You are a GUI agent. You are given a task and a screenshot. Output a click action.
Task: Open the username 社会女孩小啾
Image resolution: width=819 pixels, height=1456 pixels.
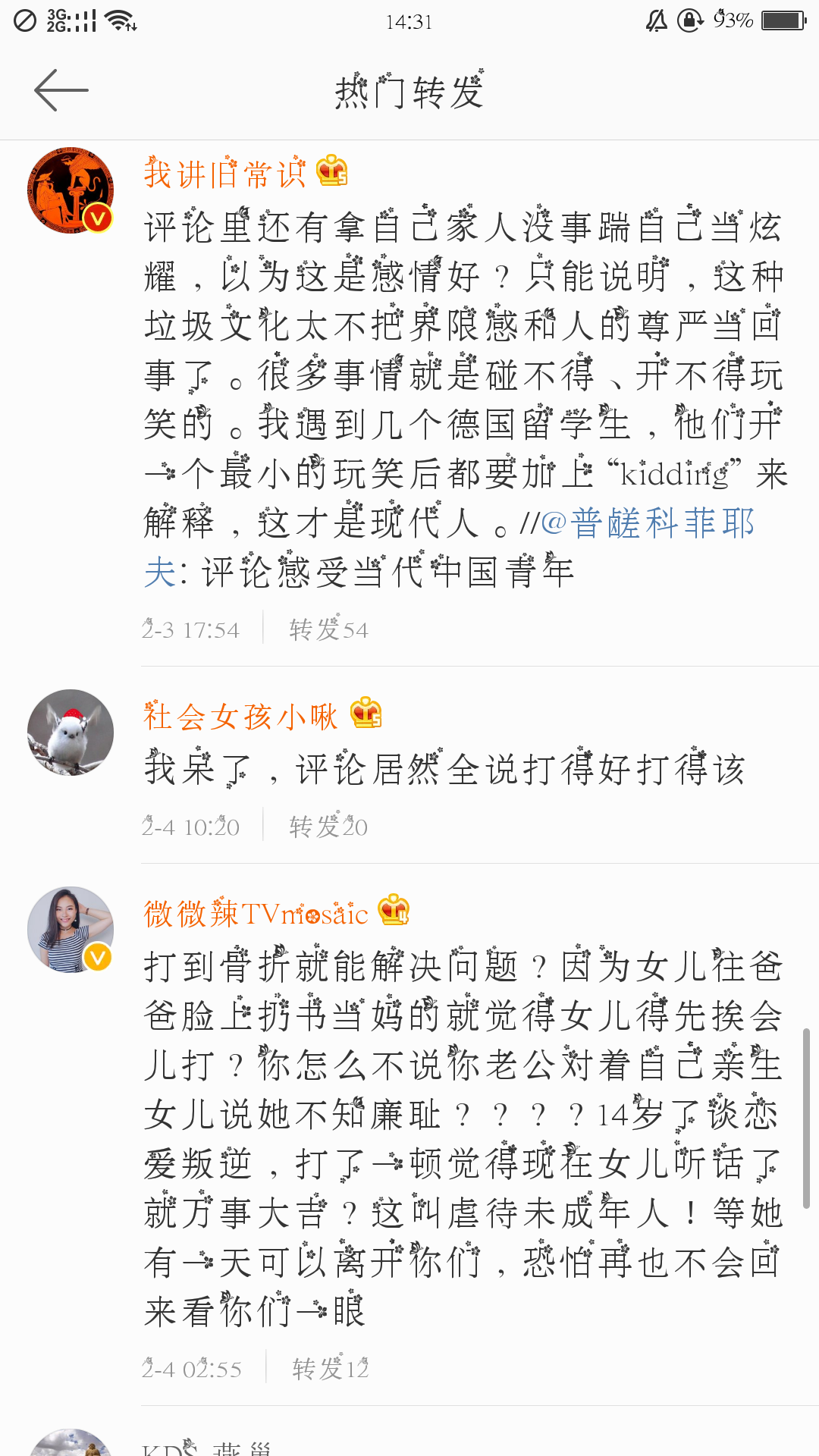tap(240, 717)
